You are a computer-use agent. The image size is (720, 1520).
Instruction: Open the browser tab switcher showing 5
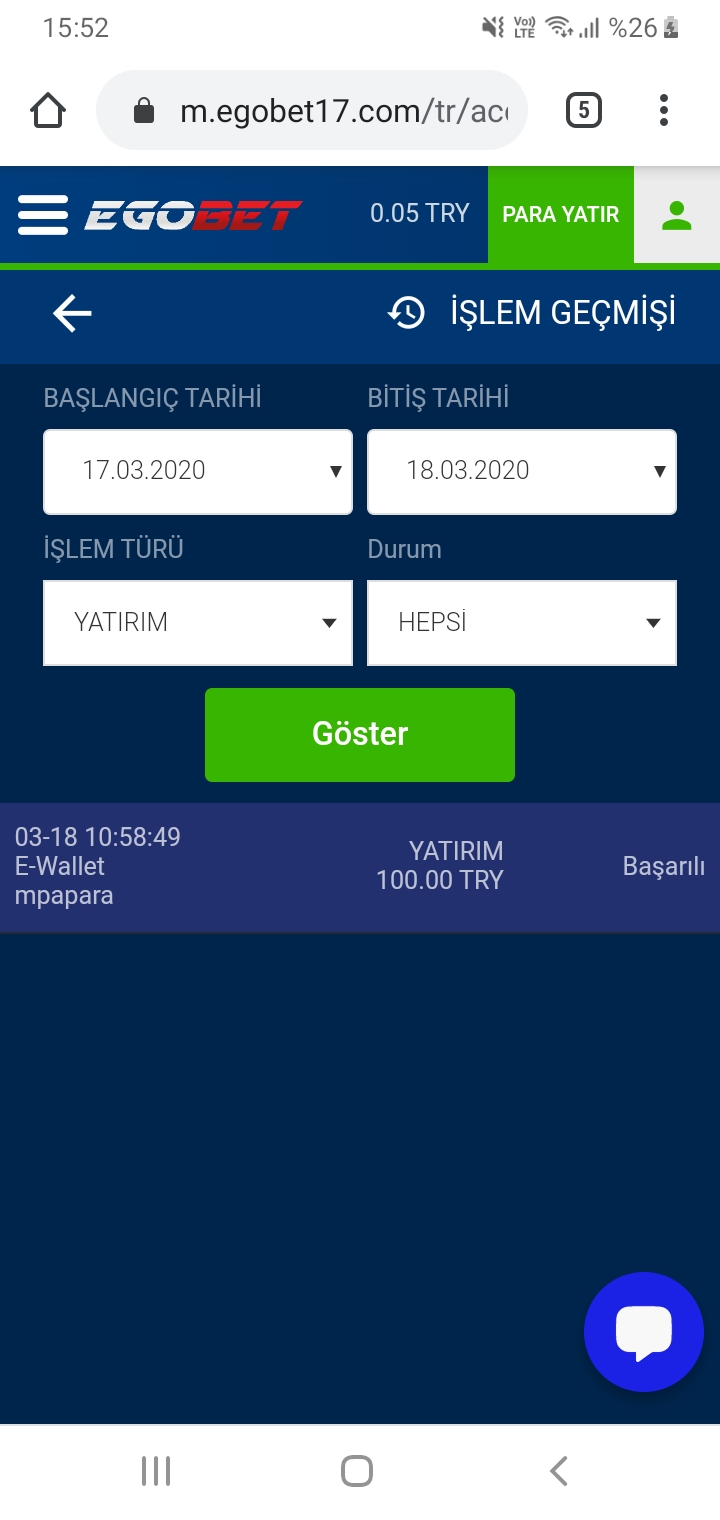pos(584,110)
